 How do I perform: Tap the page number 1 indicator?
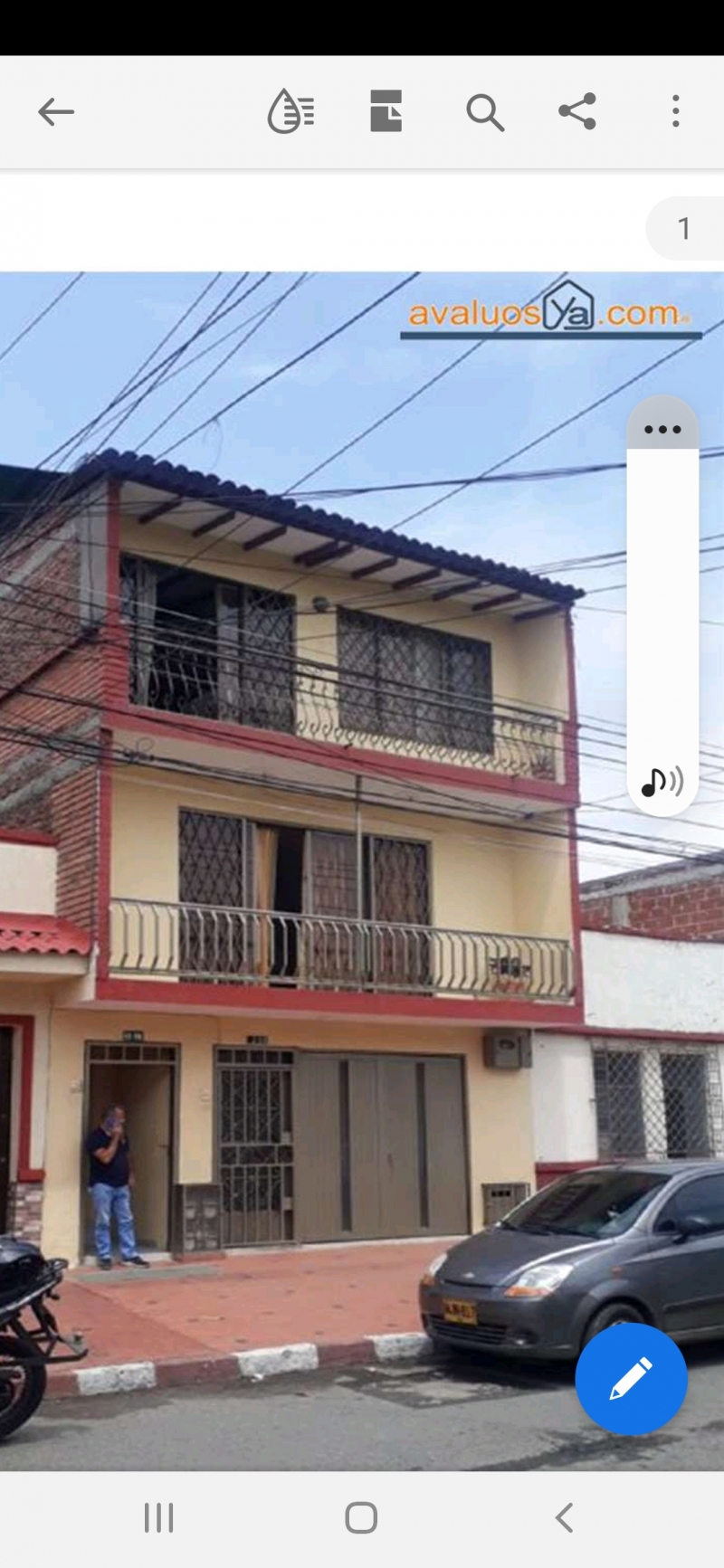point(685,228)
